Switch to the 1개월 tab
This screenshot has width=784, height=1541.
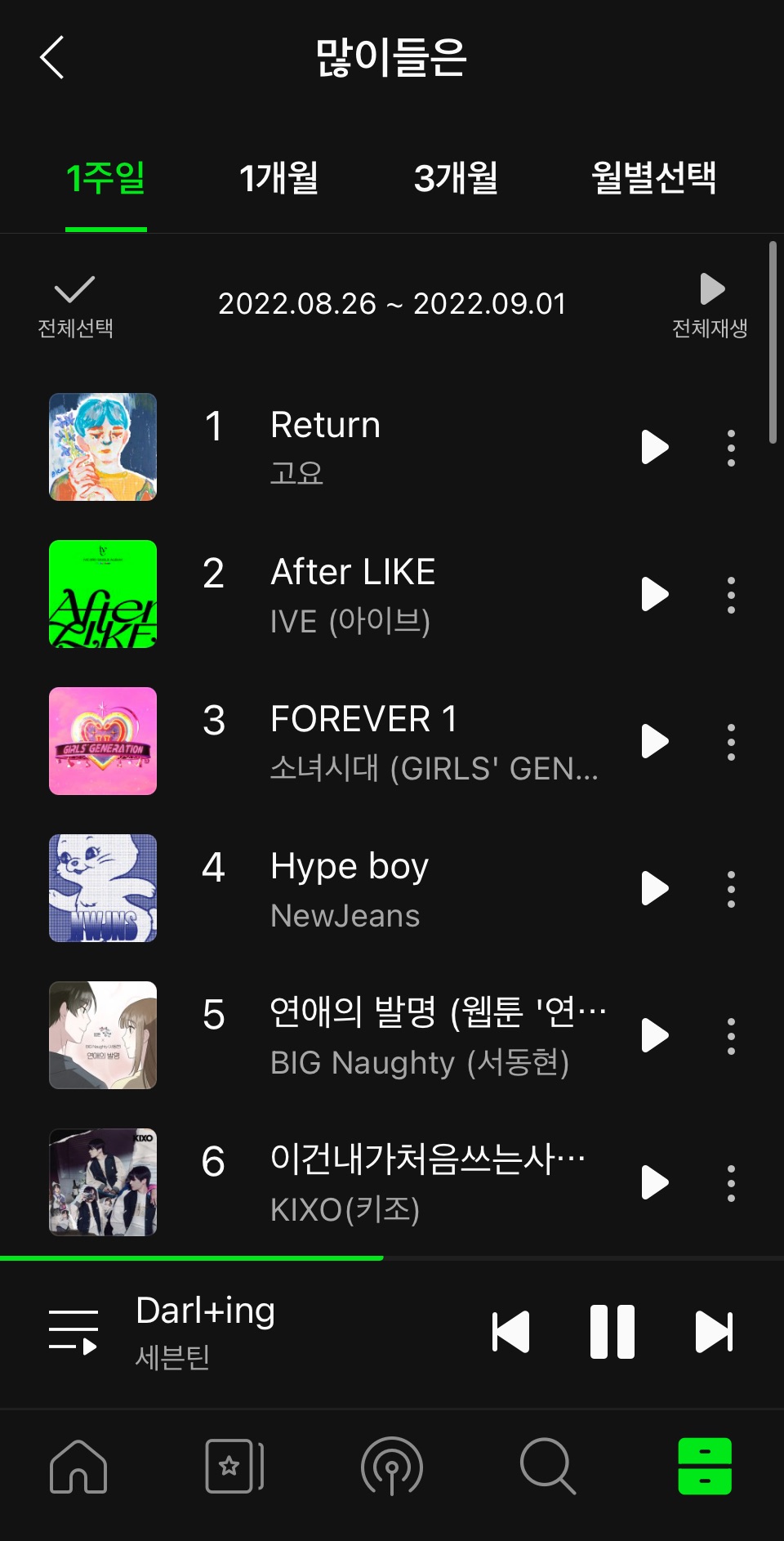tap(278, 178)
